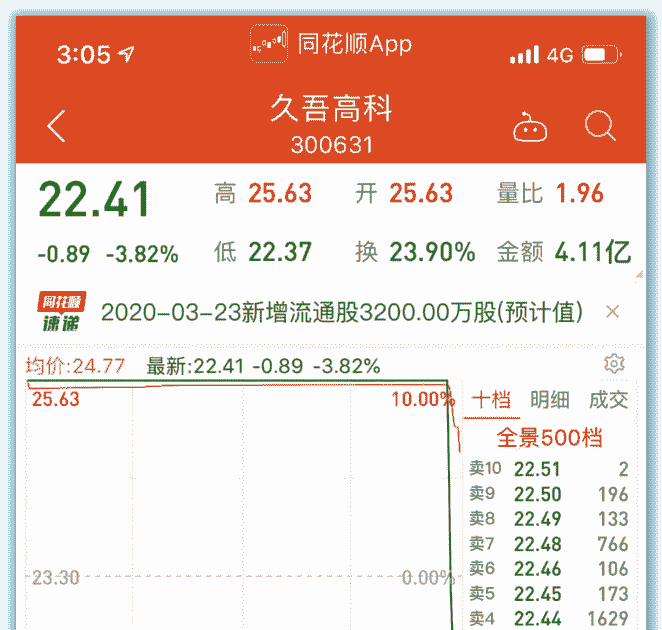The image size is (662, 630).
Task: Open the 2020-03-23 新增流通股 notice
Action: pos(341,312)
